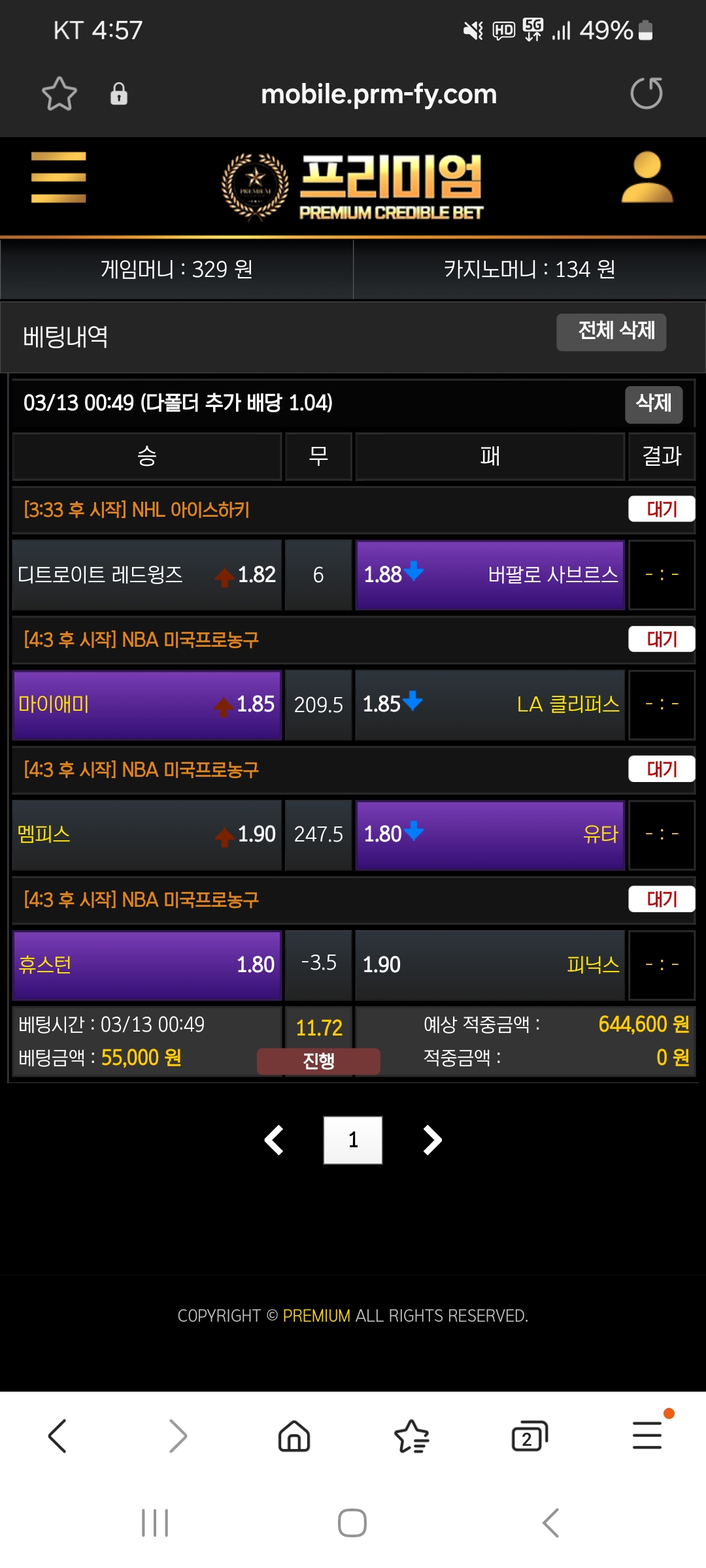Screen dimensions: 706x1568
Task: Open recent apps from the system bar
Action: pos(155,1523)
